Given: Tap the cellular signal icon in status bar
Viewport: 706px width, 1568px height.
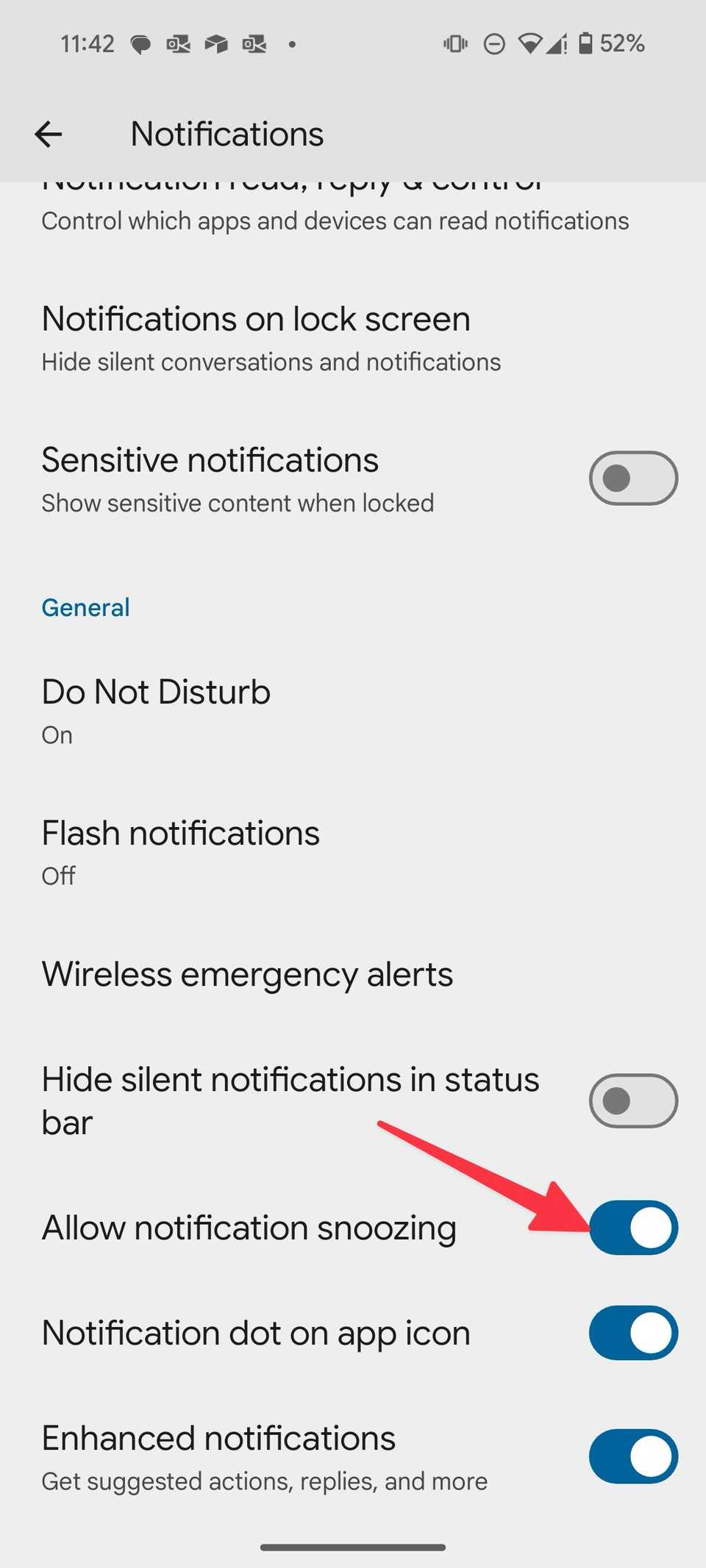Looking at the screenshot, I should tap(557, 44).
